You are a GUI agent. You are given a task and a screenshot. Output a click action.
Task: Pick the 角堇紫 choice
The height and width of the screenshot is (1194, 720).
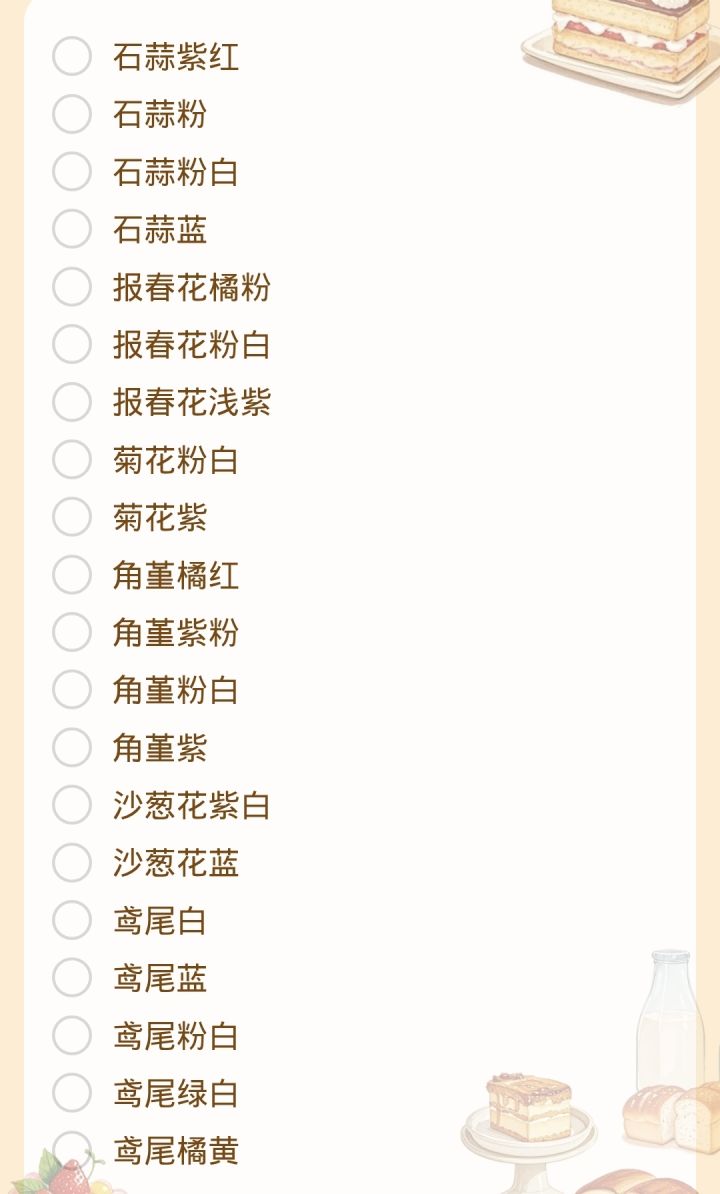(70, 749)
